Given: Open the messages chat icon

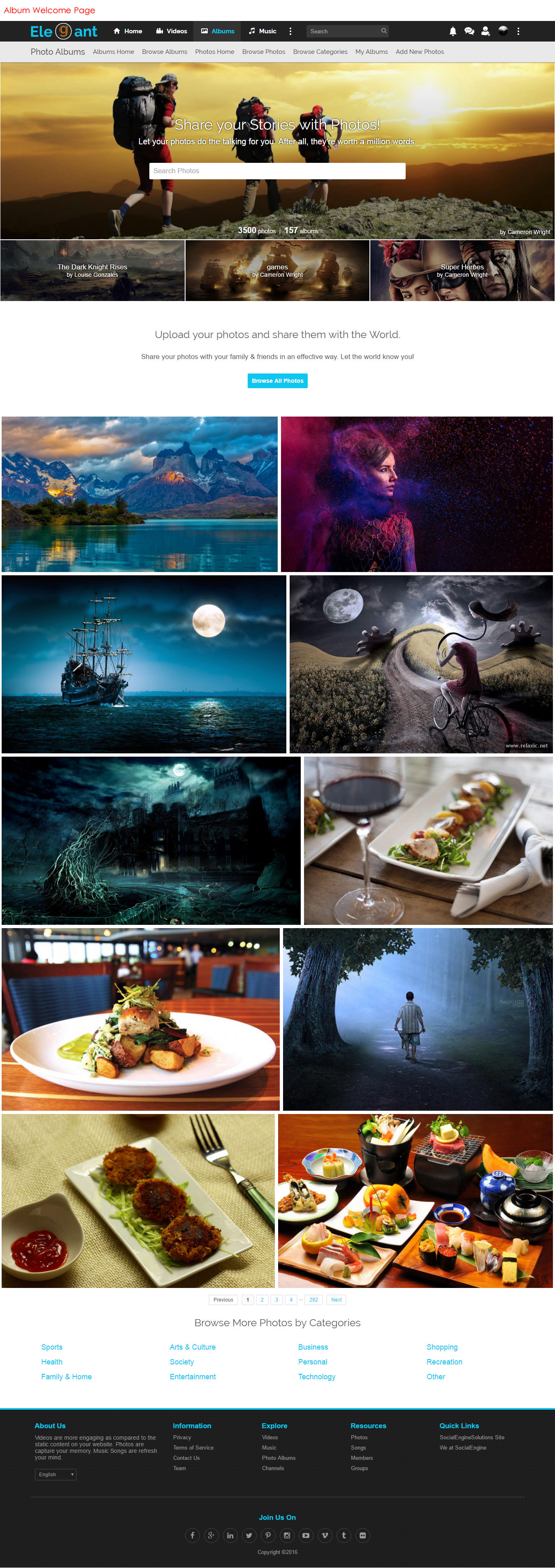Looking at the screenshot, I should 469,31.
